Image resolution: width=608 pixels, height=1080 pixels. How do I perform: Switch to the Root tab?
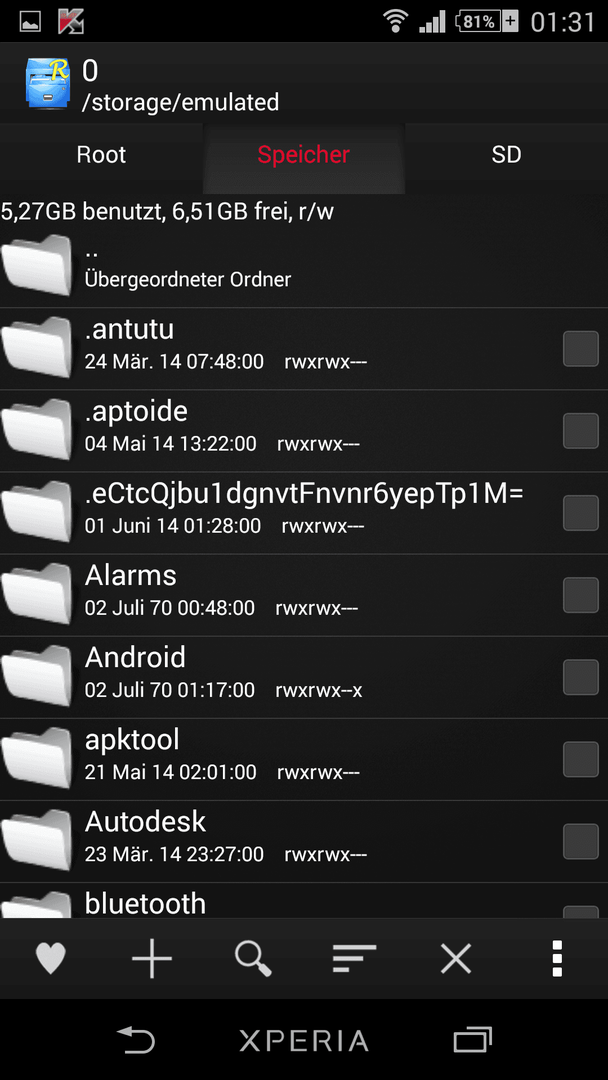[101, 154]
